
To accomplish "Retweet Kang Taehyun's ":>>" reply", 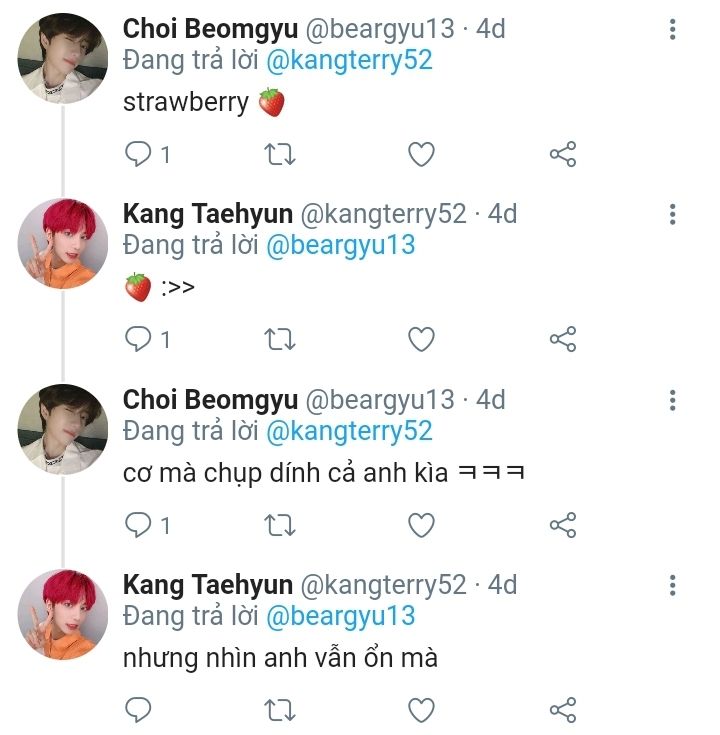I will (x=279, y=339).
